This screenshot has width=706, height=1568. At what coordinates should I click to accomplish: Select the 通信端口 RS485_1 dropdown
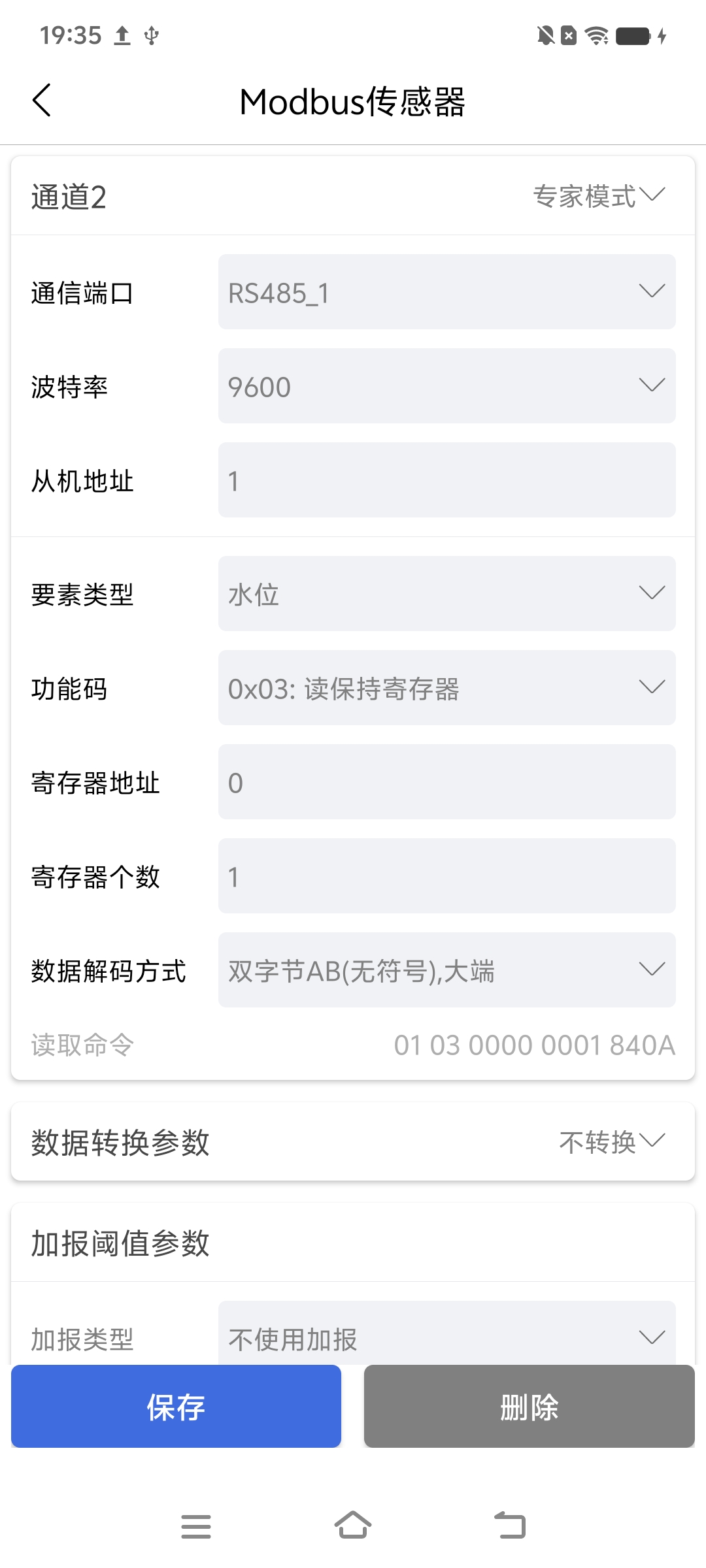pos(446,292)
